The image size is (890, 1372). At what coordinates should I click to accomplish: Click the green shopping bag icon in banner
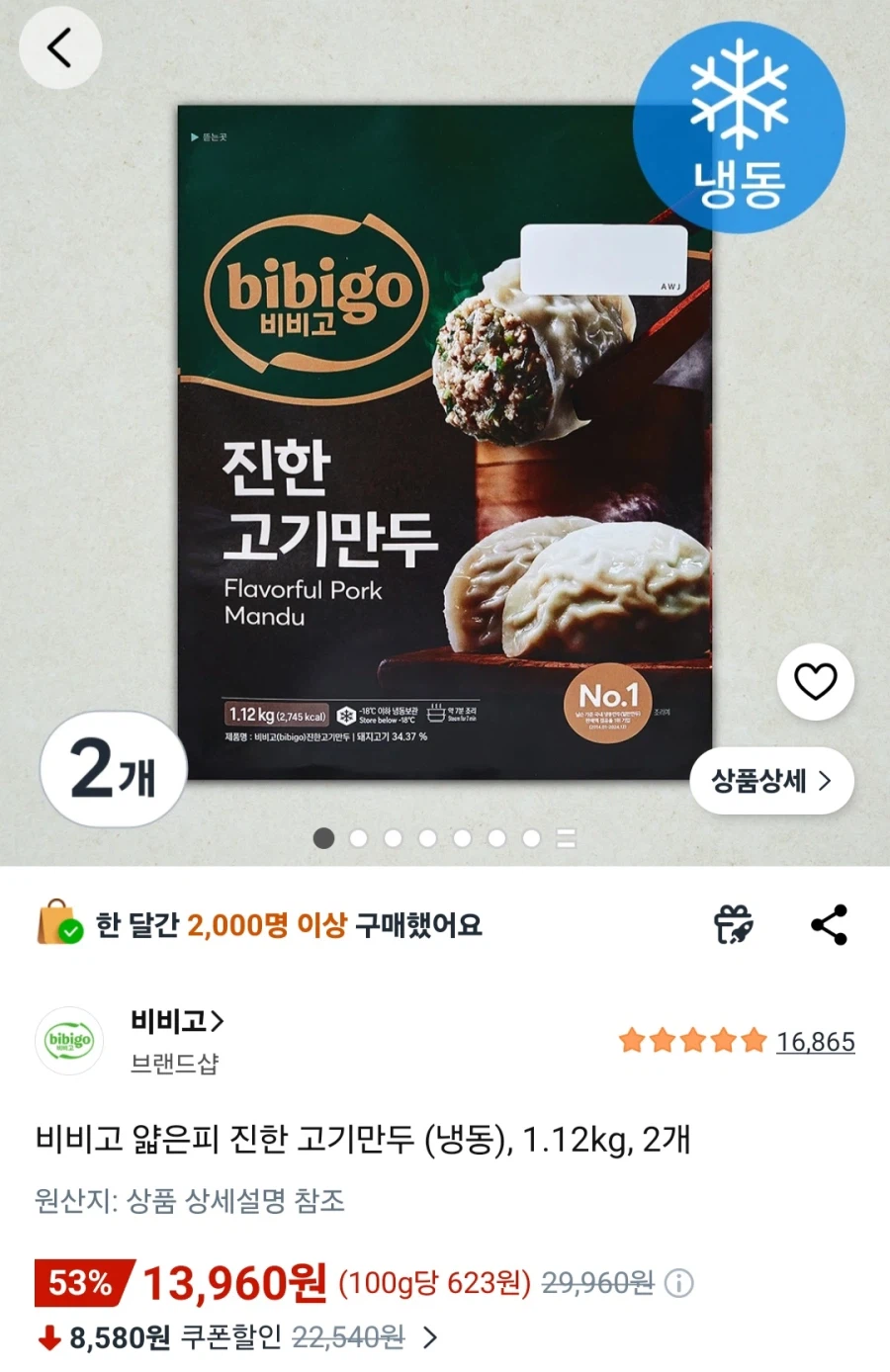tap(57, 924)
